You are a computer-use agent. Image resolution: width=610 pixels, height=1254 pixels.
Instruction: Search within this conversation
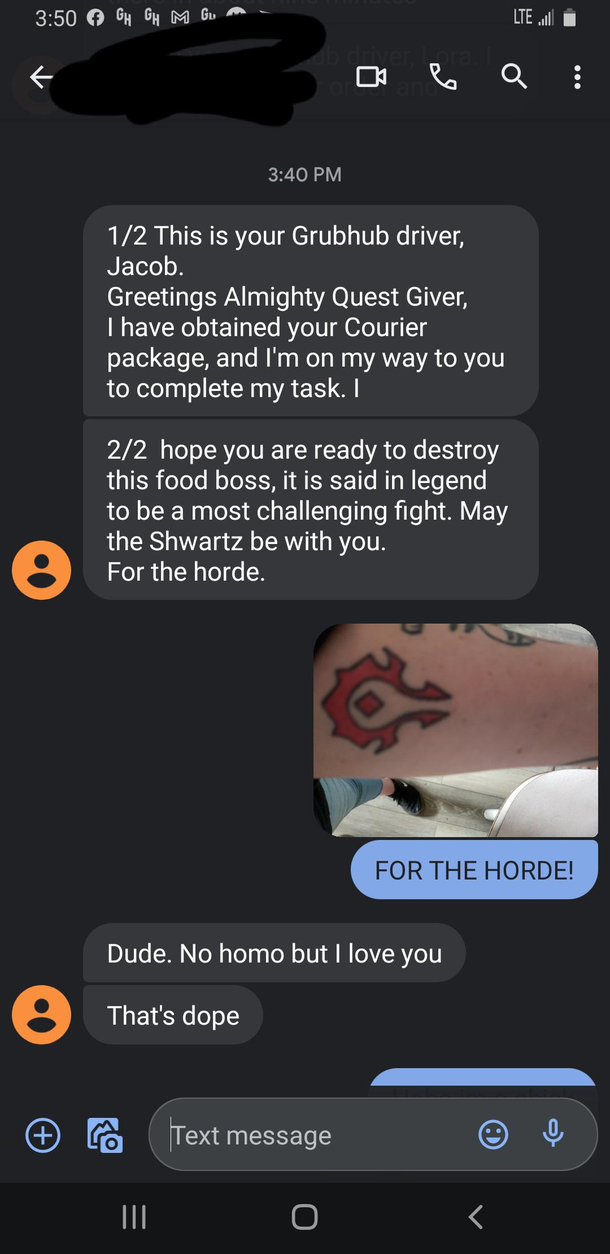point(514,77)
